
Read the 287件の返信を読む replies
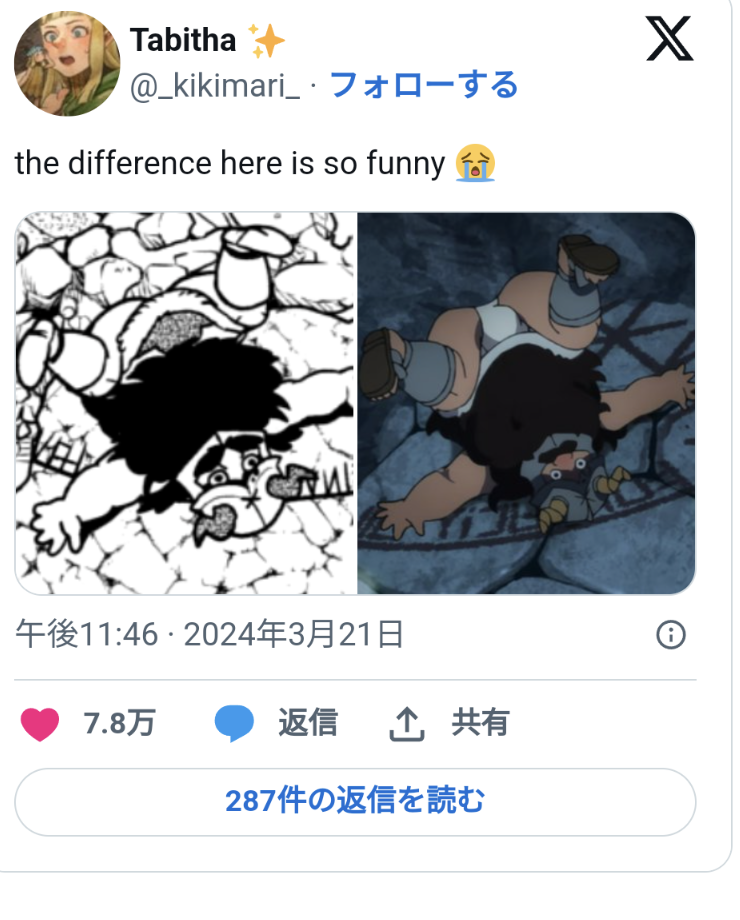click(355, 802)
